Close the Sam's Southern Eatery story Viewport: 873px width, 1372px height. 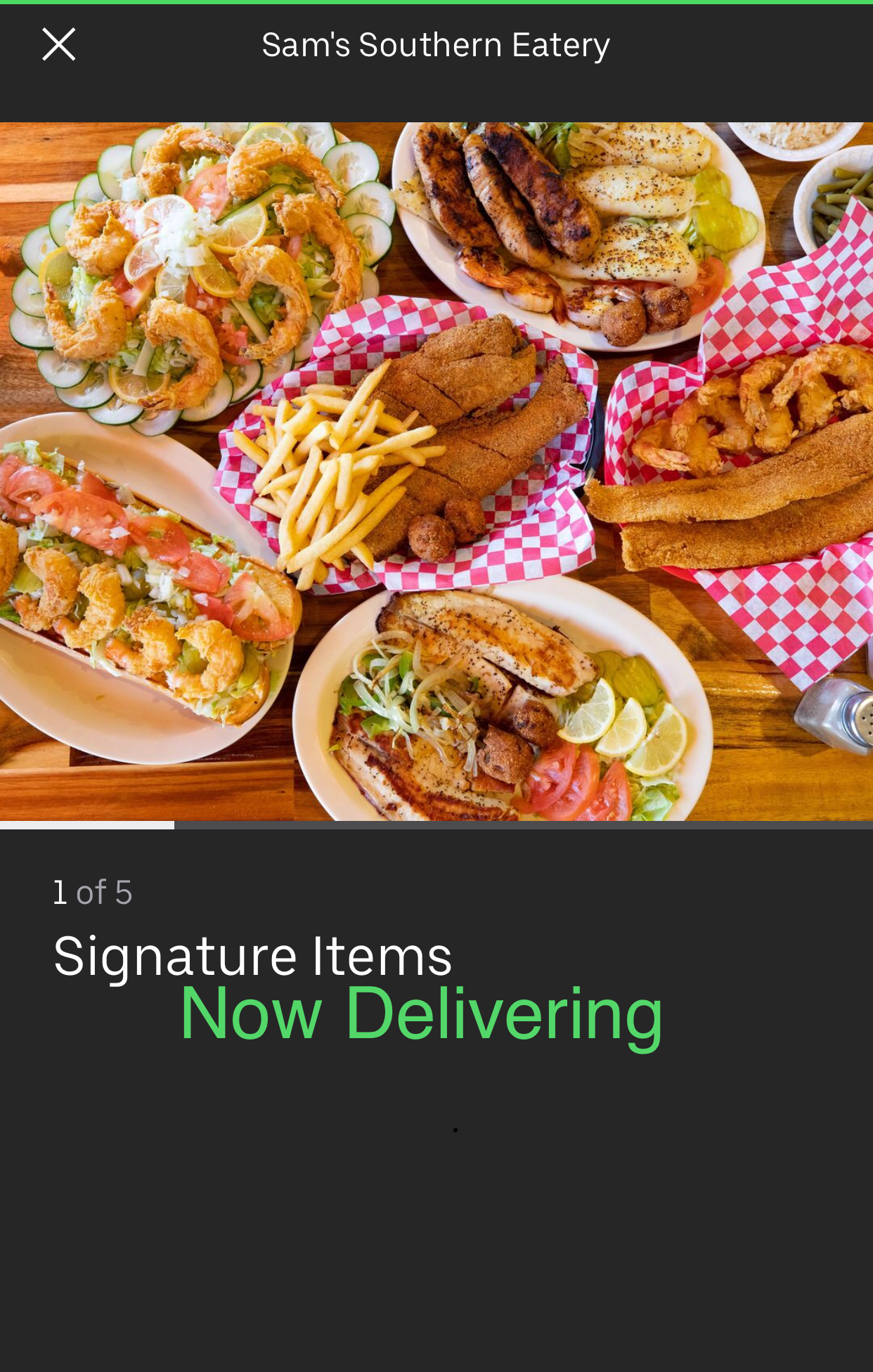tap(58, 45)
